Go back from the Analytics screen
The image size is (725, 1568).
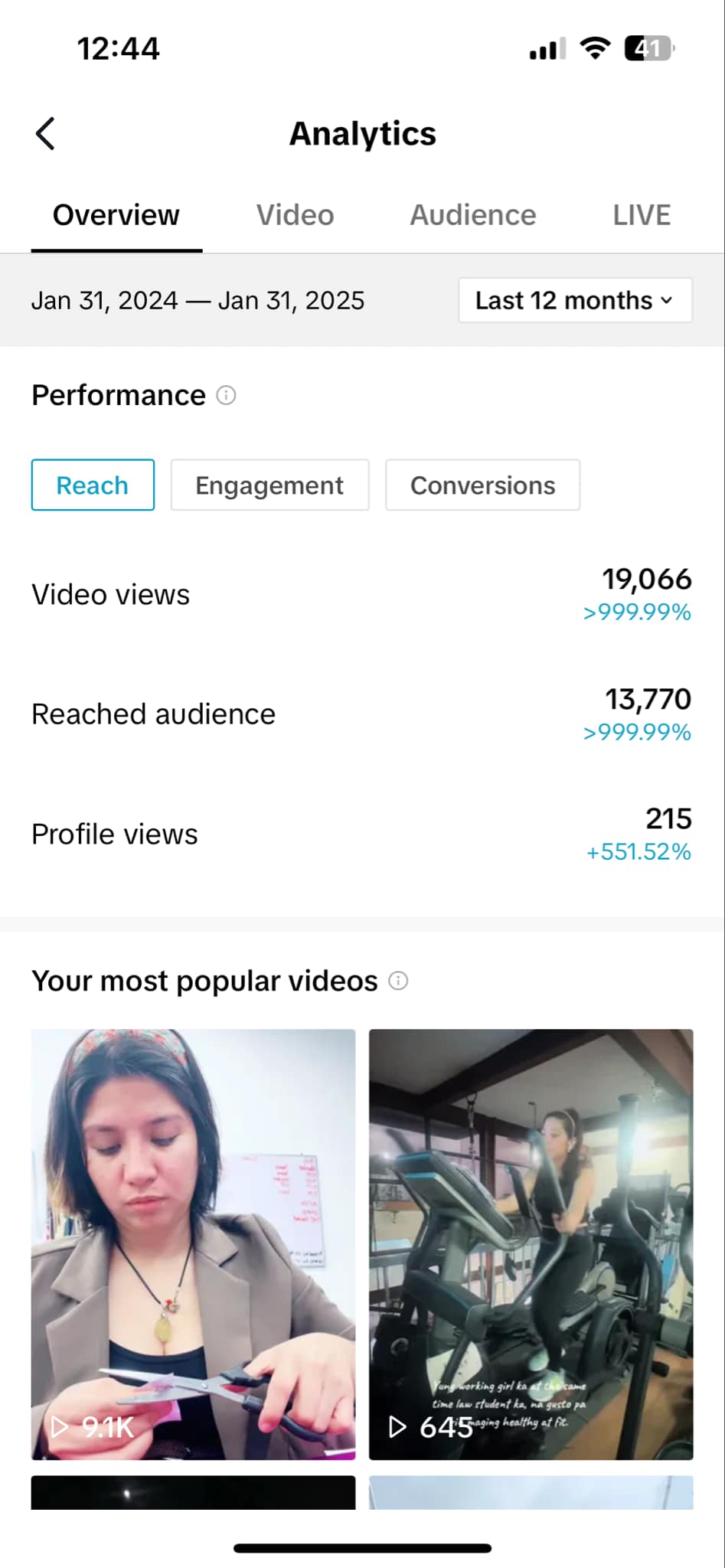pyautogui.click(x=46, y=134)
